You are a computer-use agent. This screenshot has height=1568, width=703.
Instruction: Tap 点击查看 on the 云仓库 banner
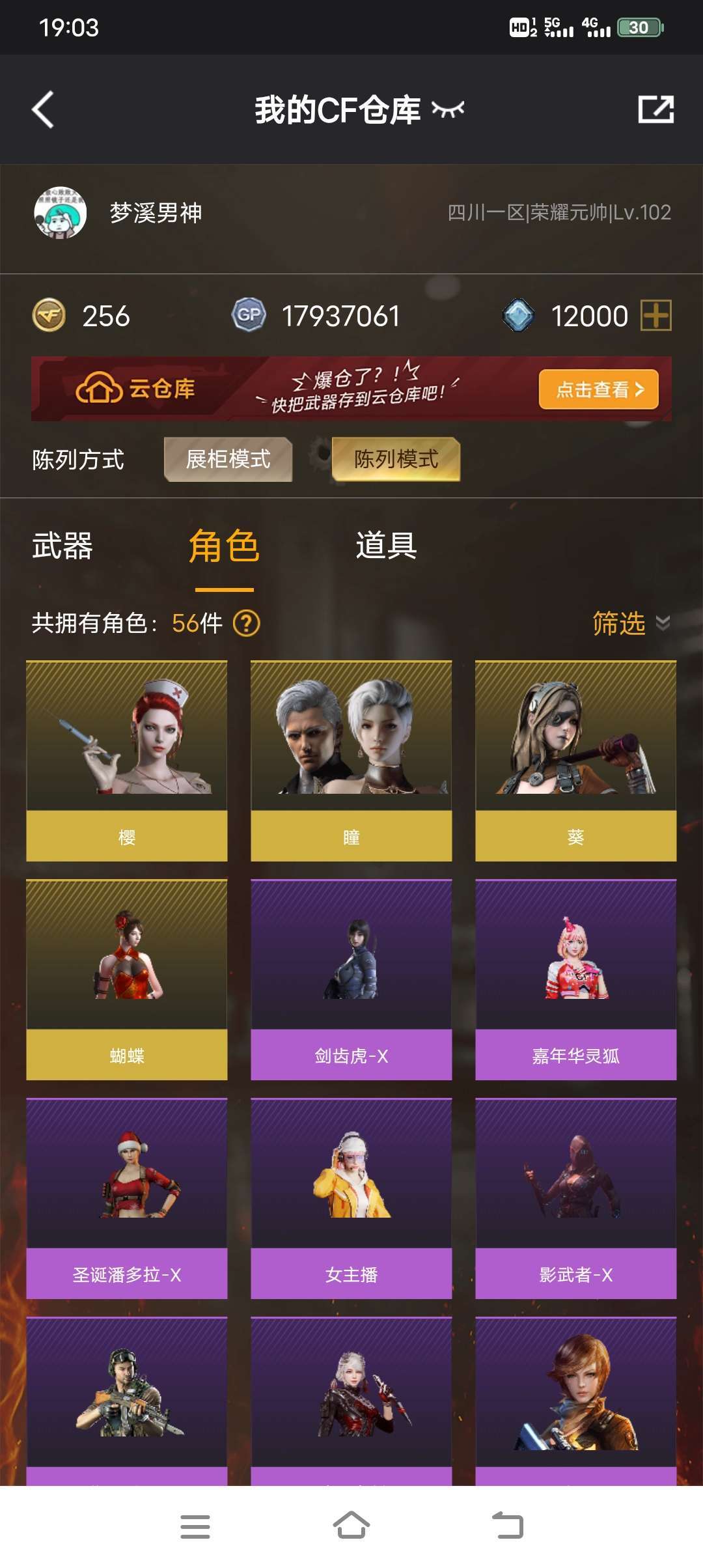599,389
